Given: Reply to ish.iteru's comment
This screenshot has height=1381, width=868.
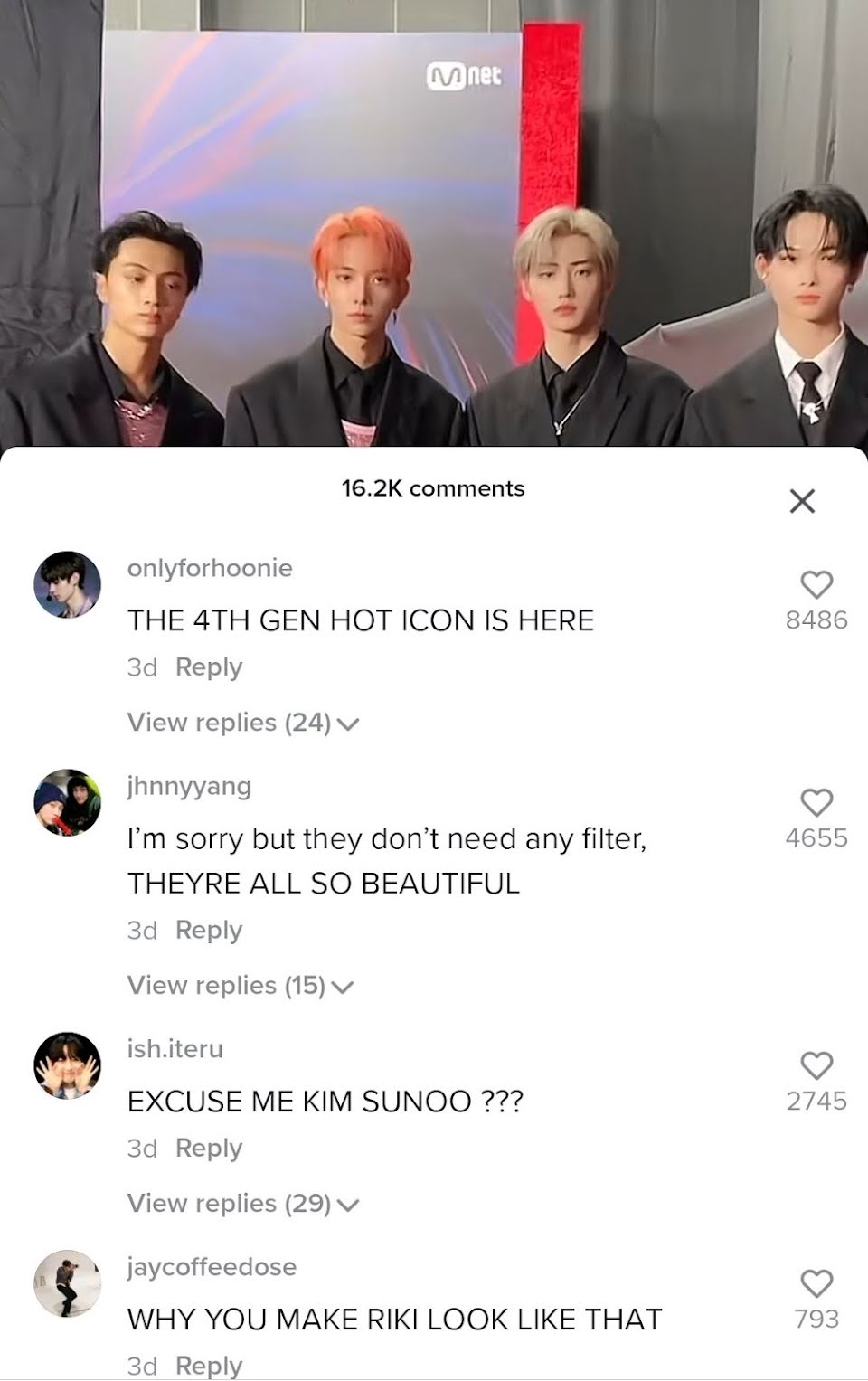Looking at the screenshot, I should coord(209,1149).
